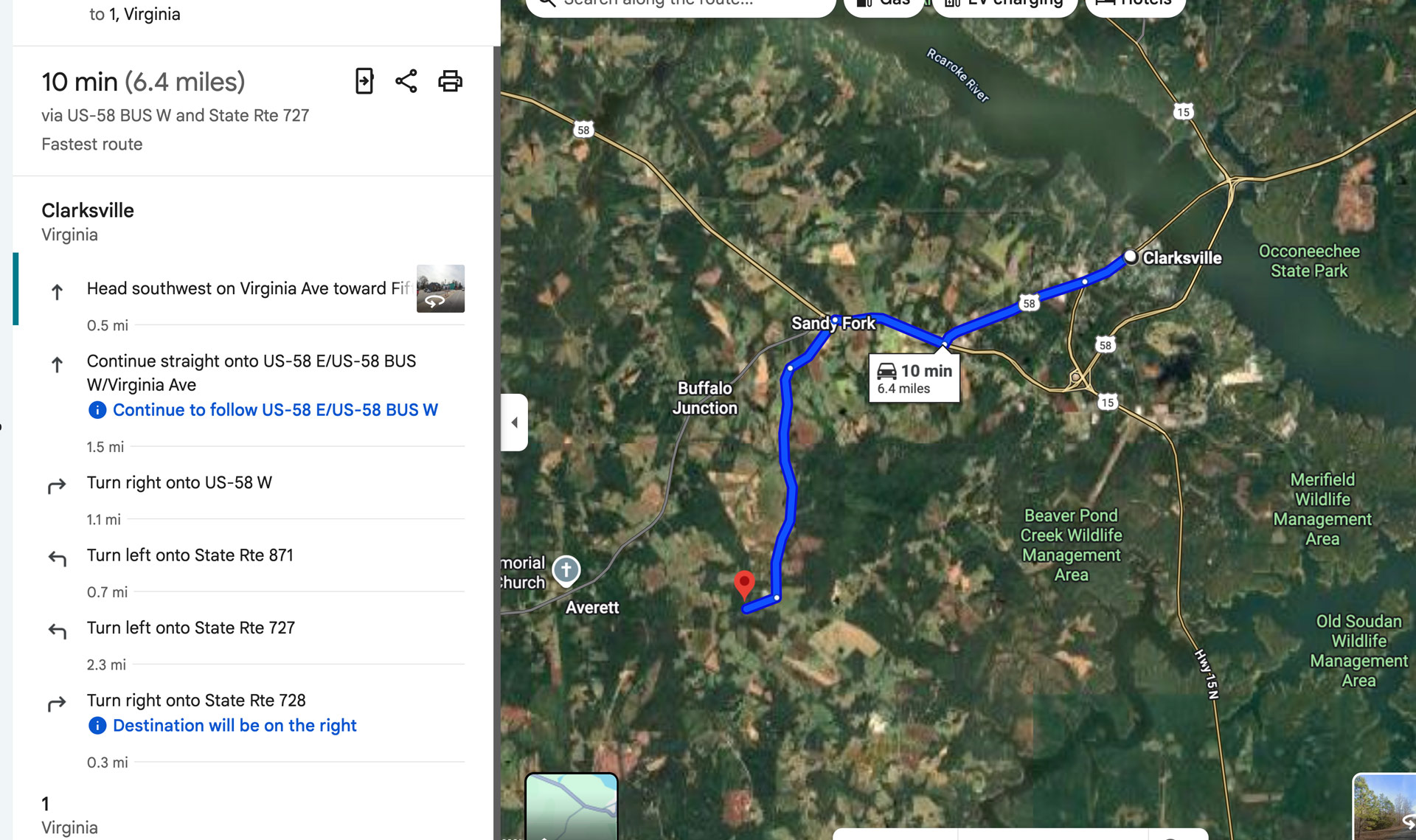
Task: Send directions to your phone
Action: [x=364, y=81]
